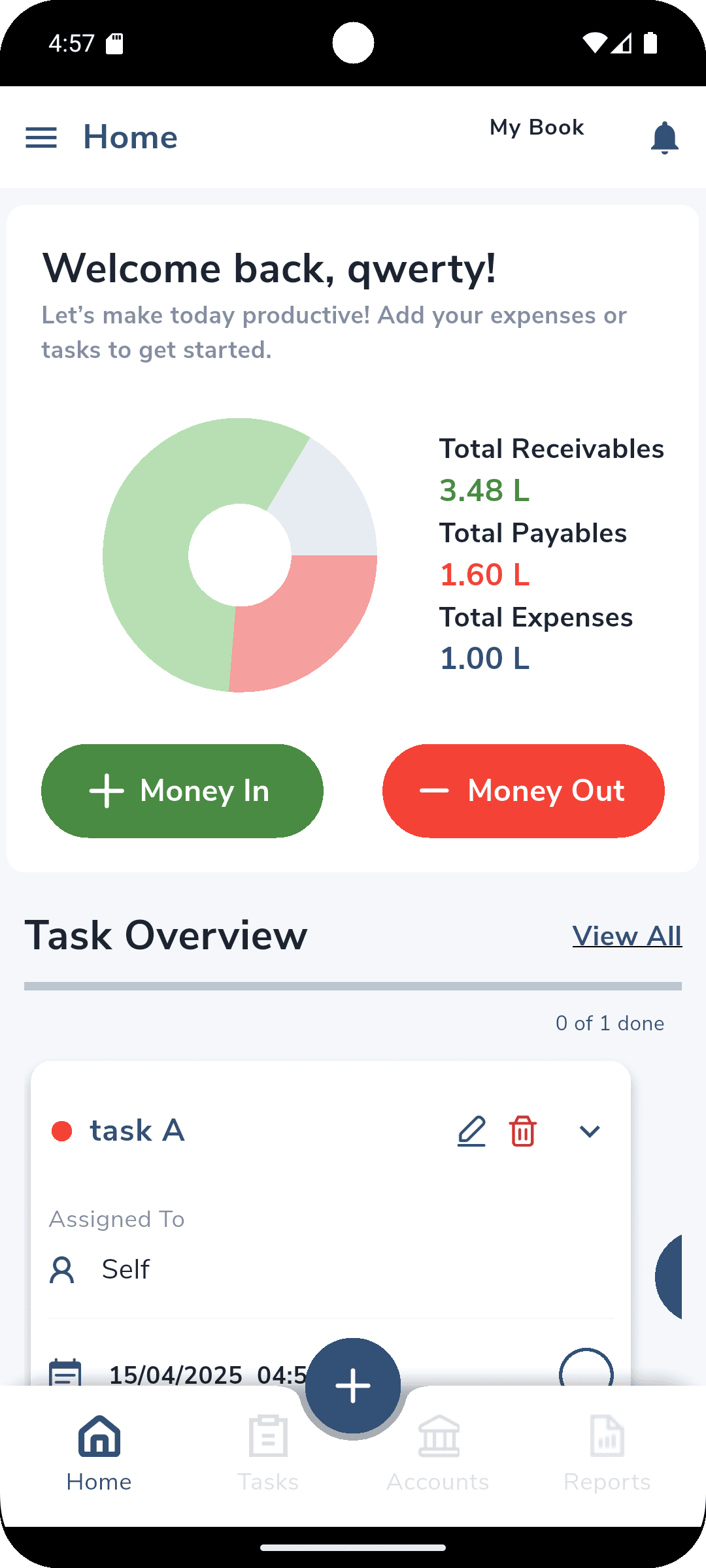Open the notifications bell
Viewport: 706px width, 1568px height.
[664, 138]
